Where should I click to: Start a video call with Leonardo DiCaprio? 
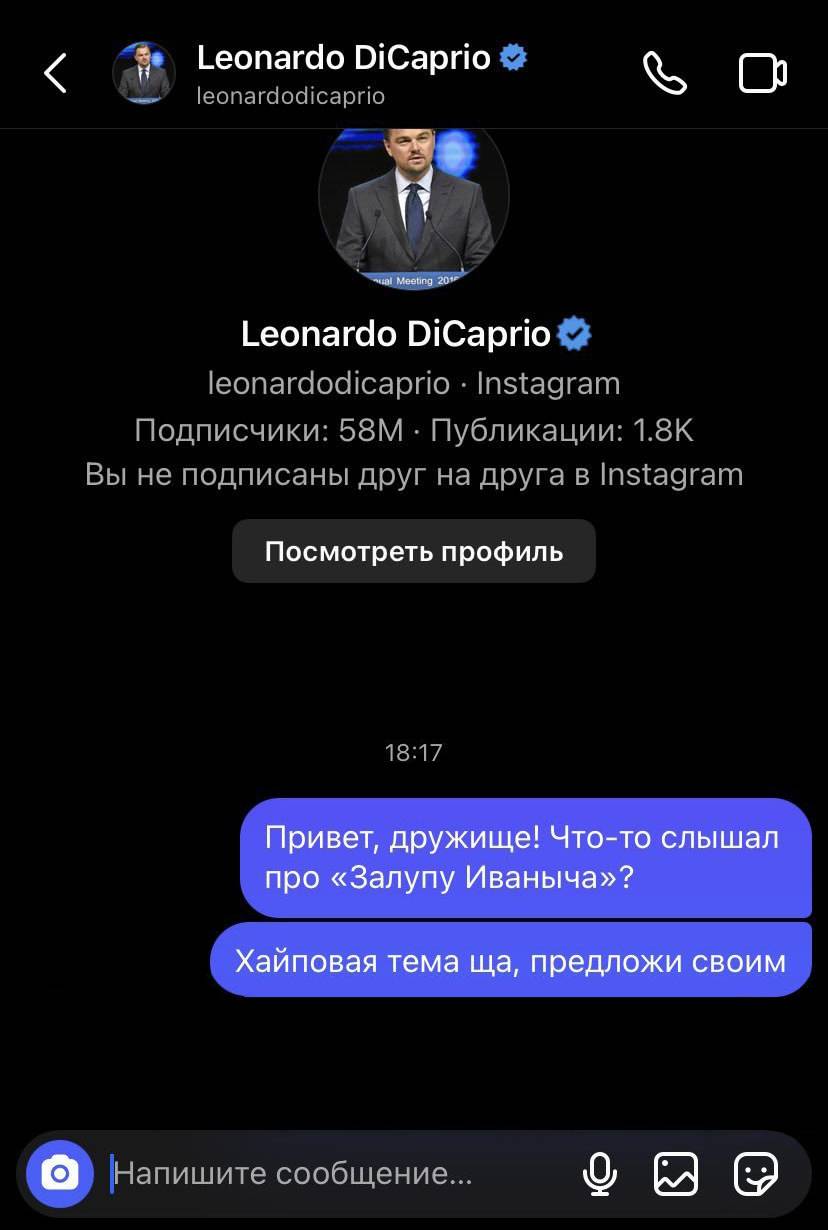click(762, 73)
